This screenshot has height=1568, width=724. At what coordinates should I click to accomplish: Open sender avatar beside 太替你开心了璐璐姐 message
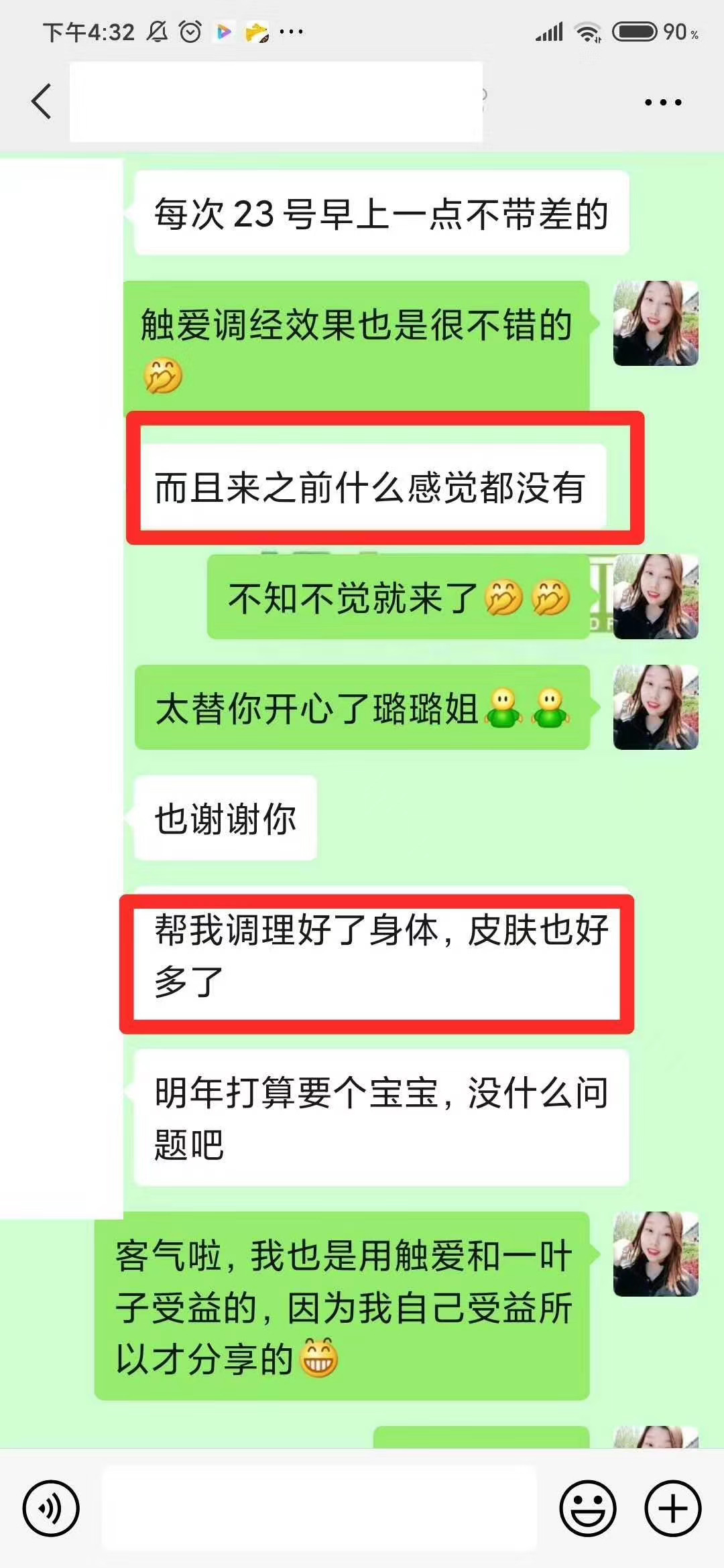656,707
